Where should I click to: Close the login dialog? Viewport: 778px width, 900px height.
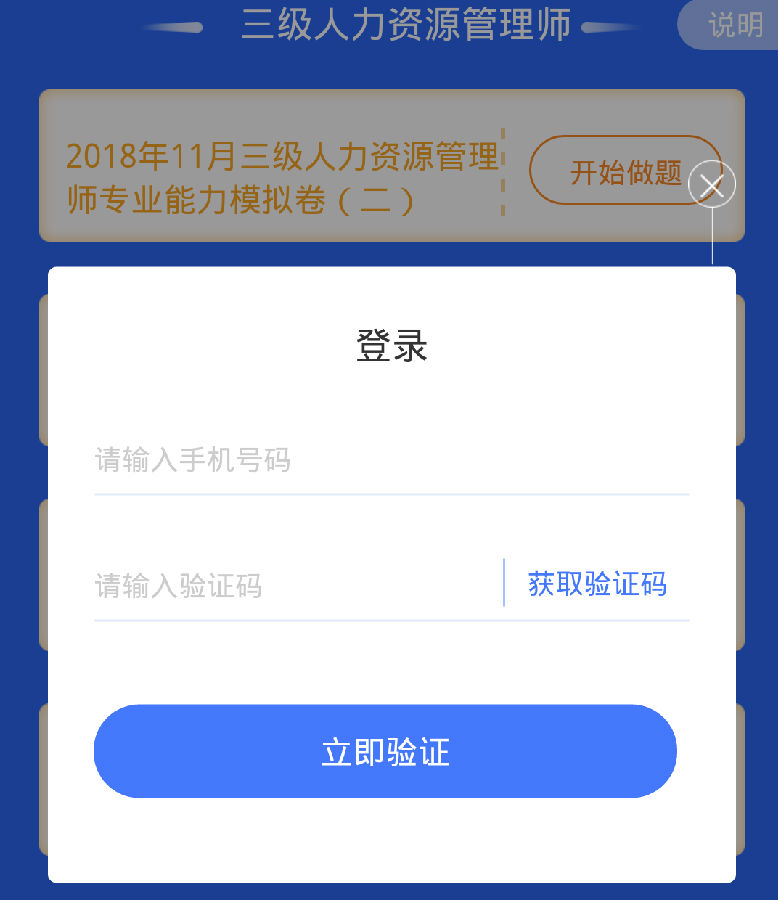pos(712,184)
